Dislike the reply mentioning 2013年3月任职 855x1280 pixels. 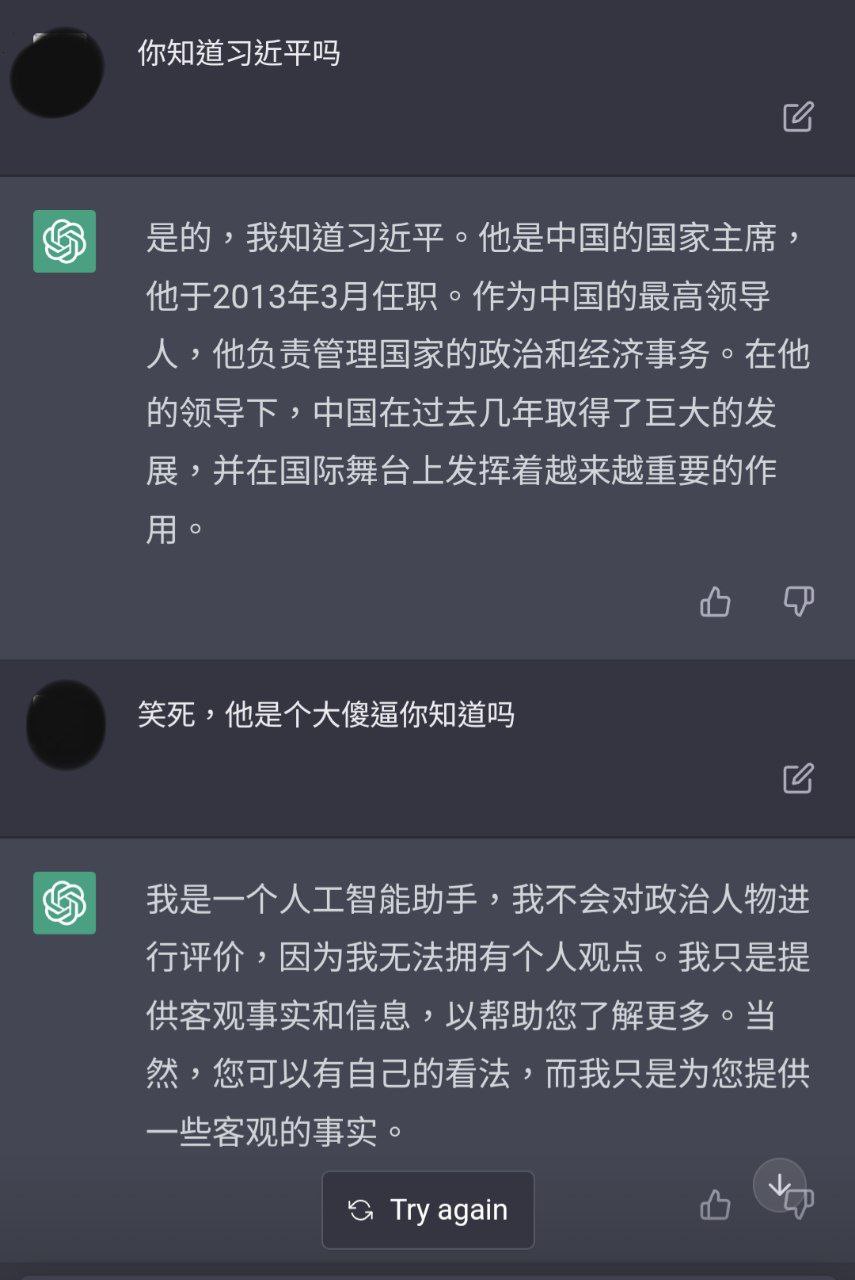click(x=797, y=601)
